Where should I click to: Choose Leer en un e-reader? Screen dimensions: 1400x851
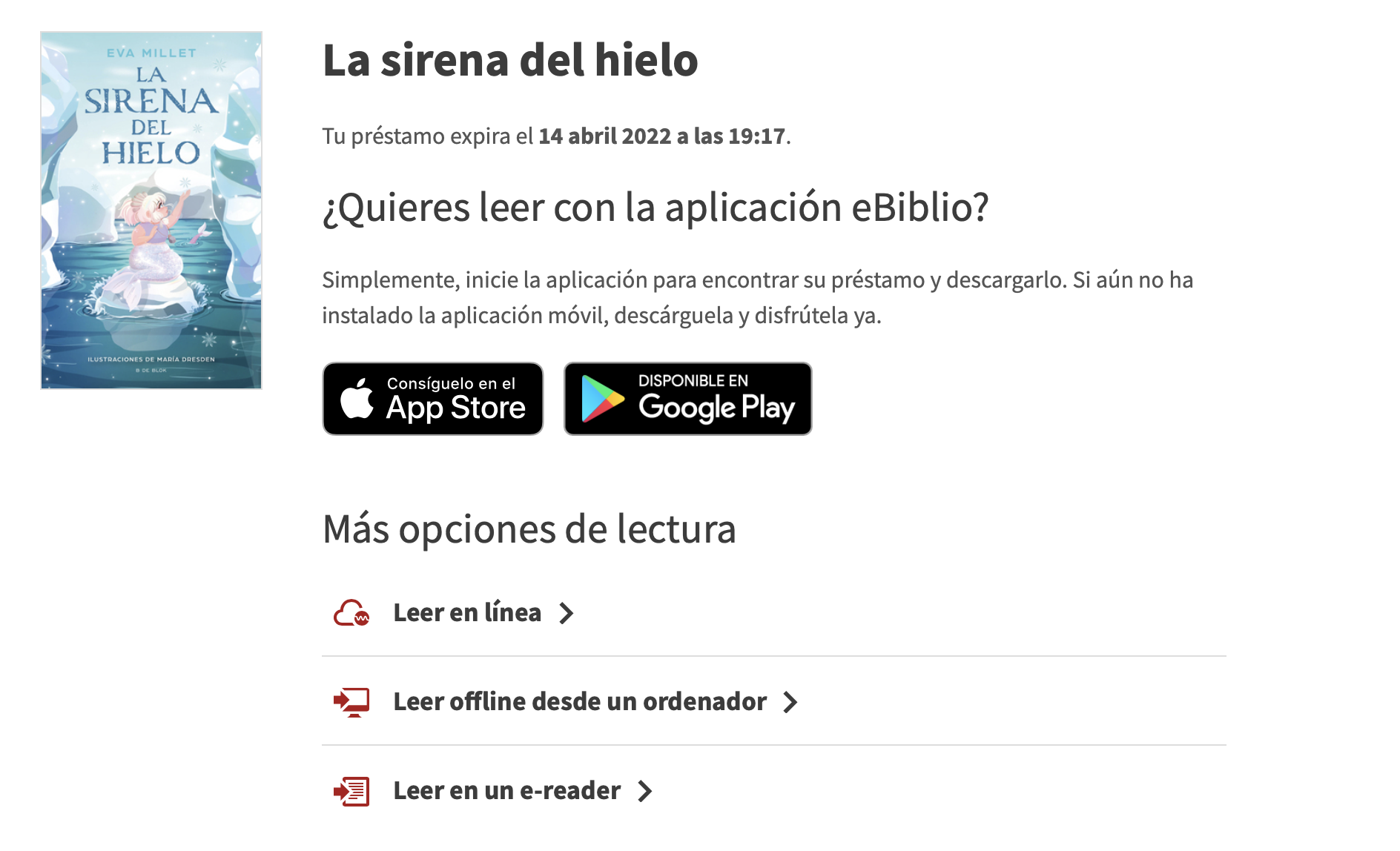click(x=506, y=791)
